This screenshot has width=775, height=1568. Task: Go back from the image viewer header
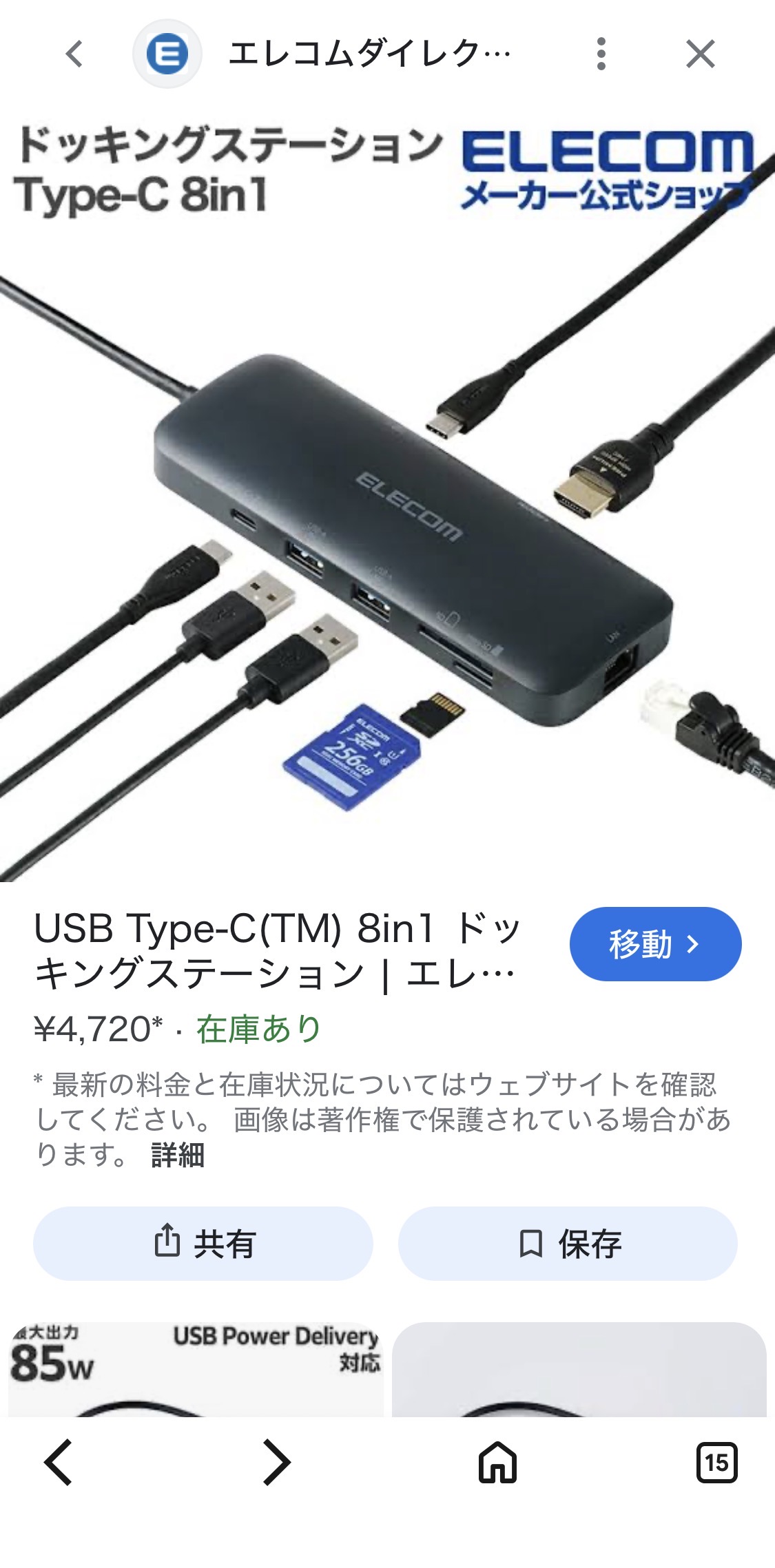click(x=74, y=54)
